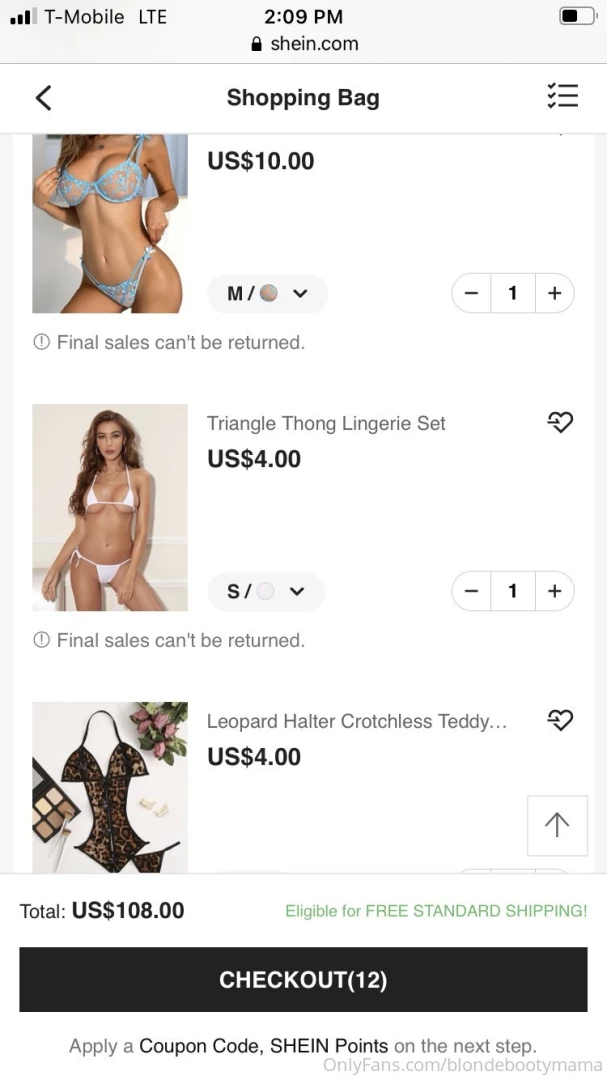The width and height of the screenshot is (607, 1080).
Task: Go back from Shopping Bag
Action: (43, 97)
